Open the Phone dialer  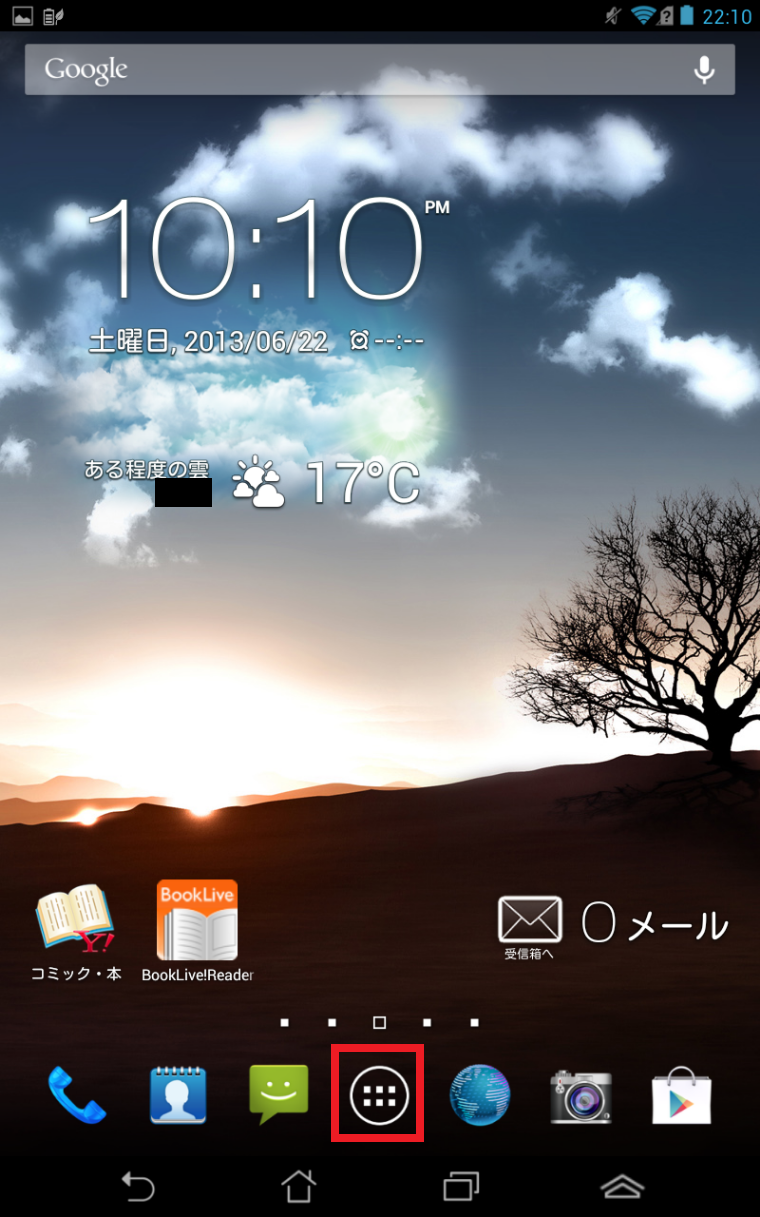pos(77,1095)
